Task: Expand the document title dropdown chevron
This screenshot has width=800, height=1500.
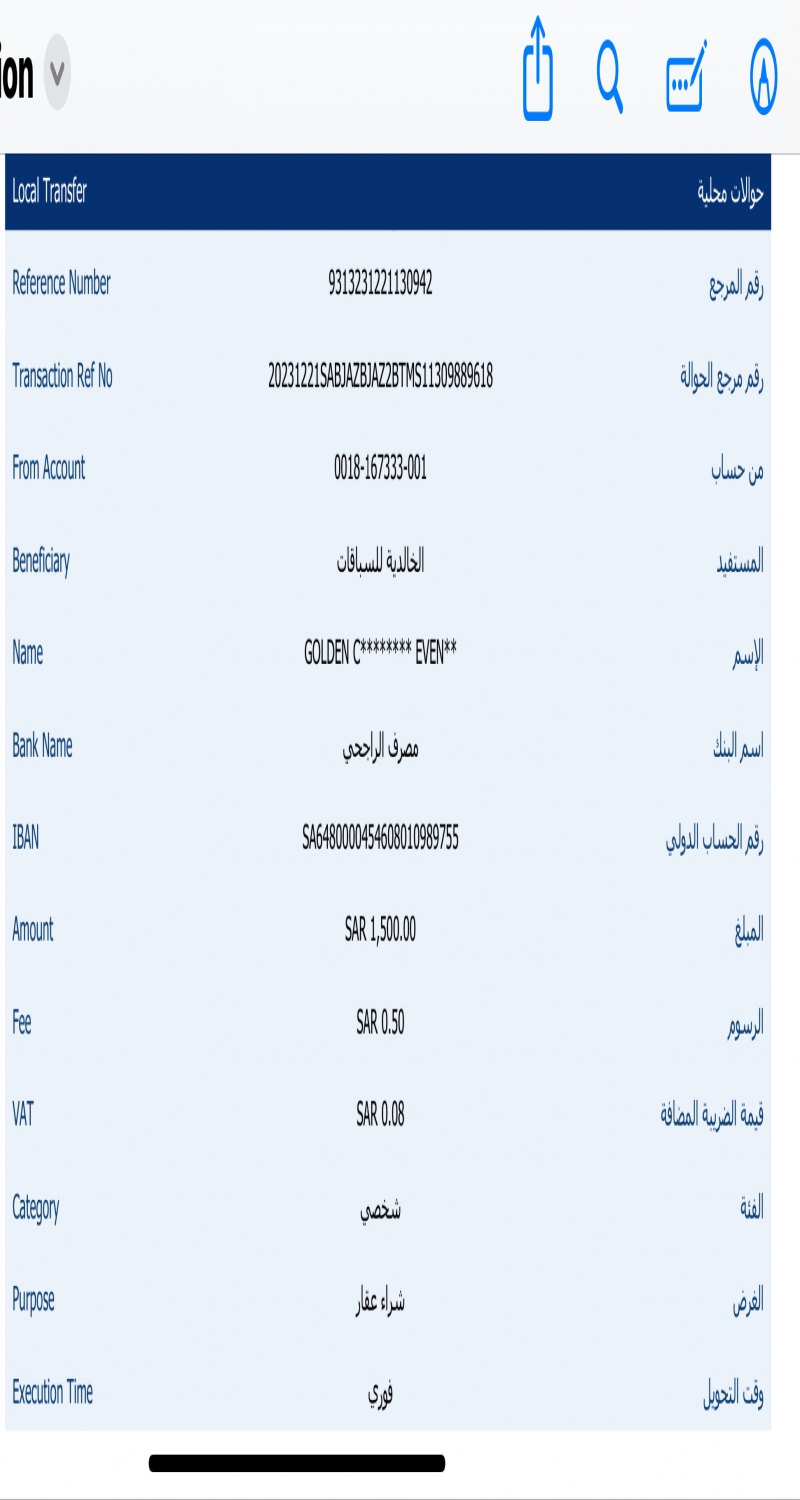Action: click(57, 72)
